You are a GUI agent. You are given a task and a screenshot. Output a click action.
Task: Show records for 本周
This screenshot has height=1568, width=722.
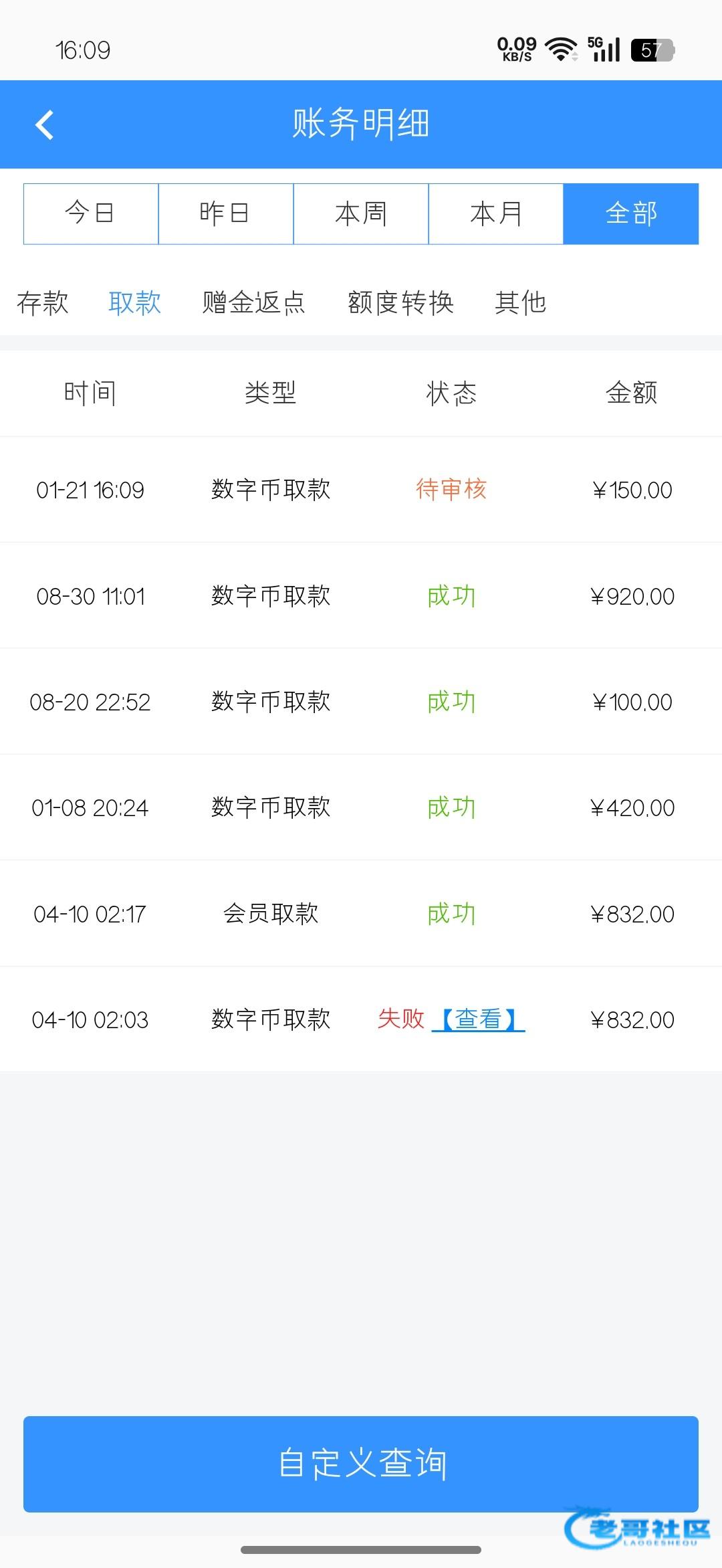pyautogui.click(x=361, y=214)
